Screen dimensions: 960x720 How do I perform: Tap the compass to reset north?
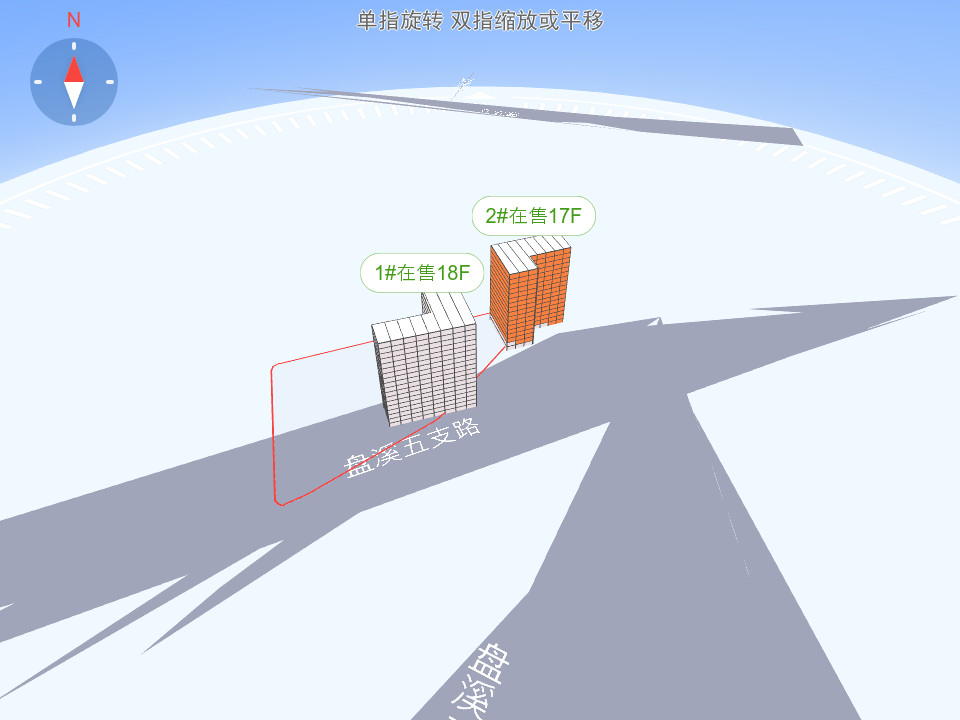coord(74,81)
